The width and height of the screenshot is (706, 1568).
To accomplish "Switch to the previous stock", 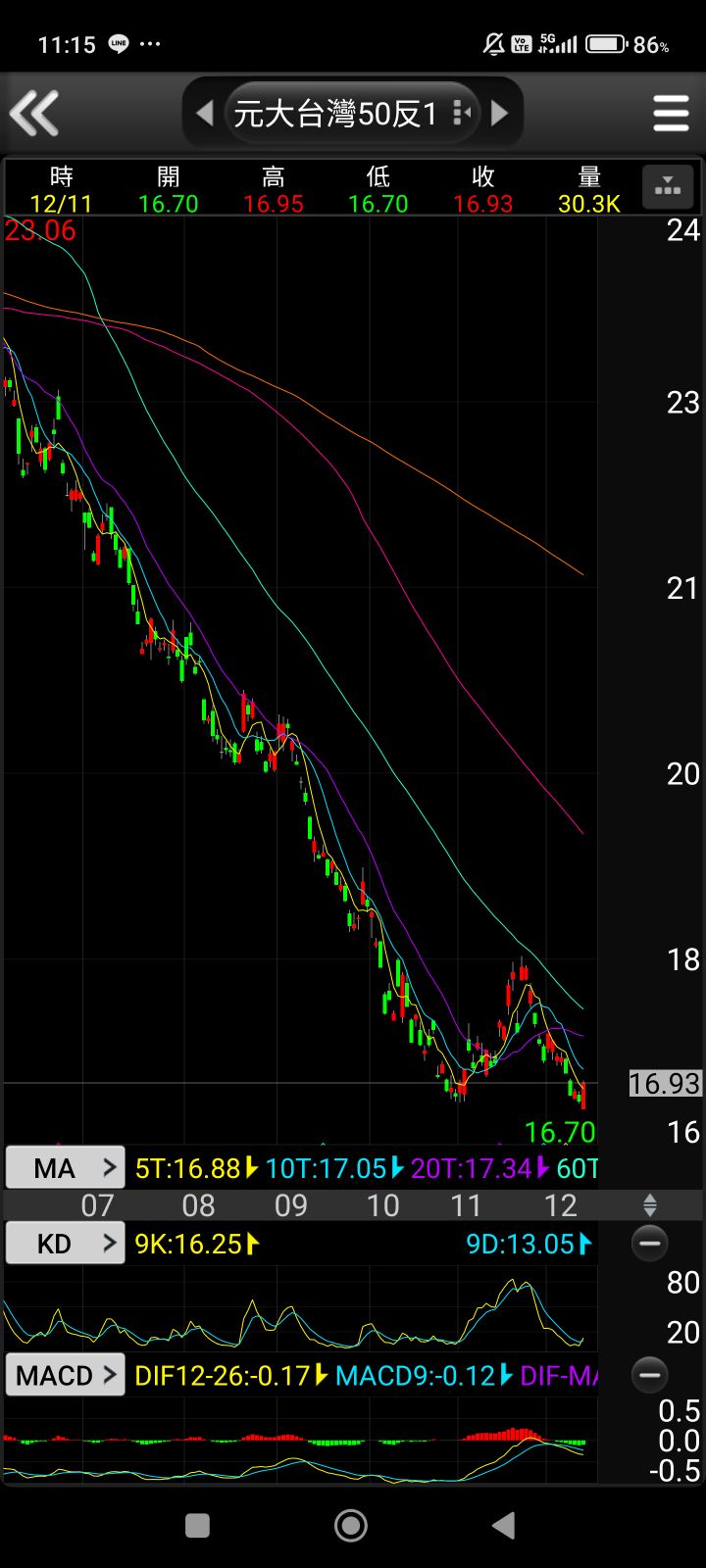I will tap(205, 114).
